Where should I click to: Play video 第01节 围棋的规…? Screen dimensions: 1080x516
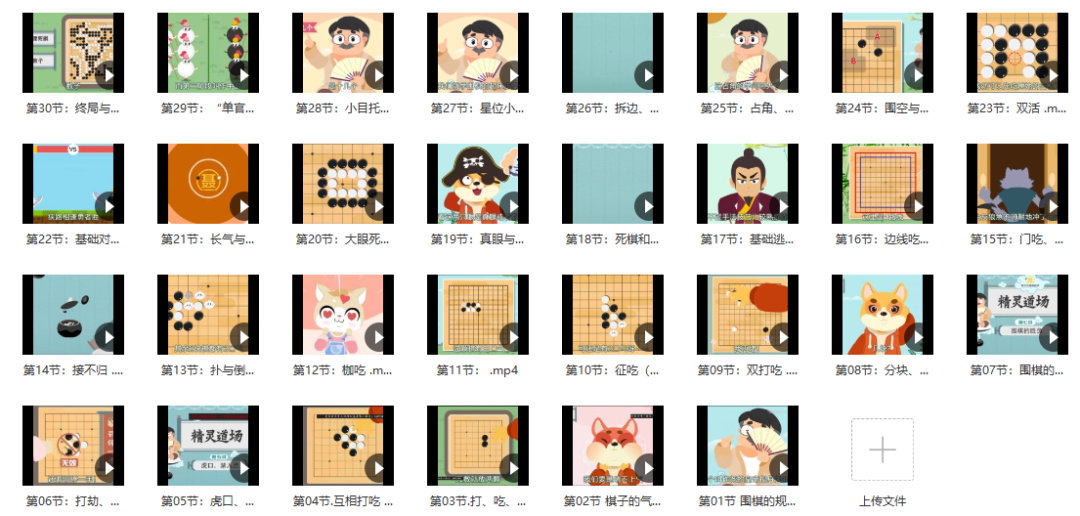tap(781, 468)
